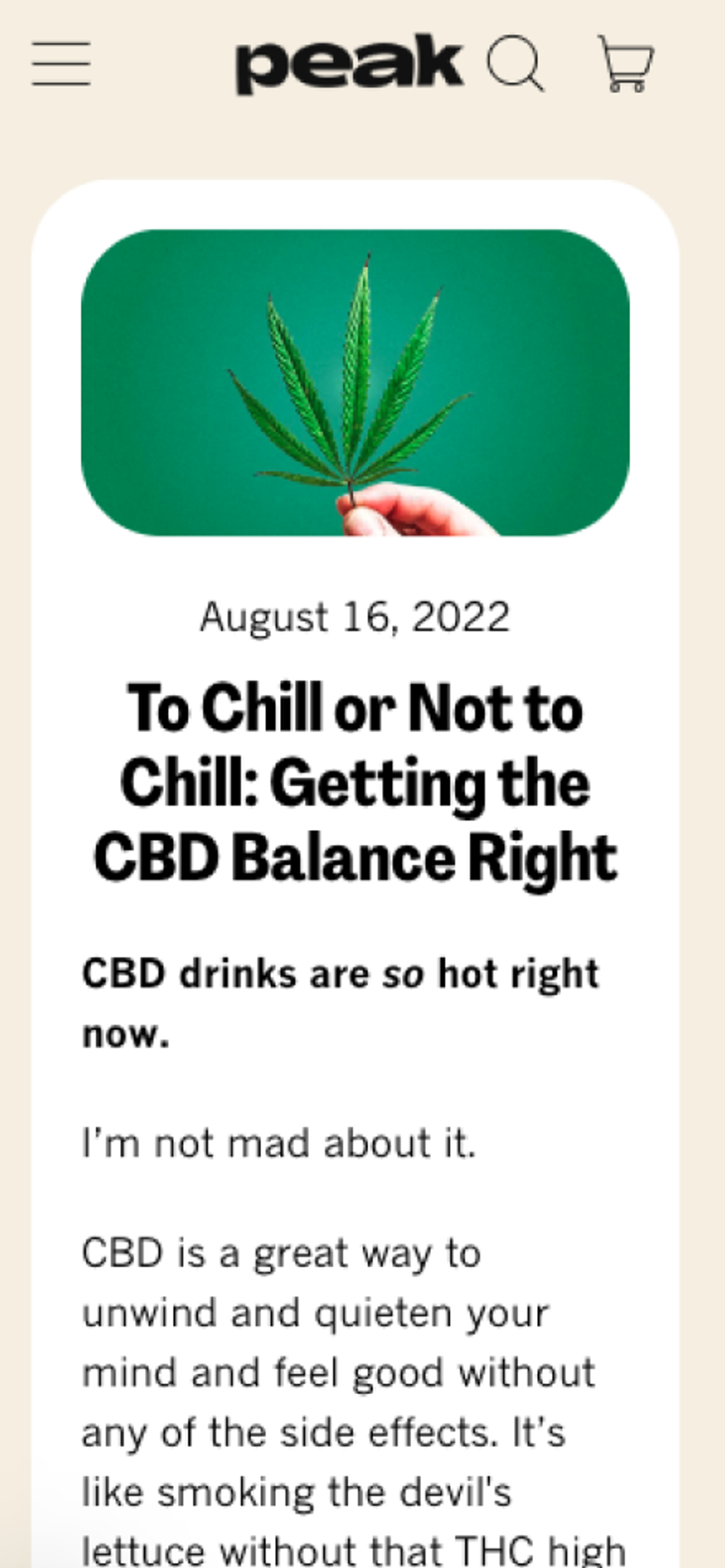This screenshot has width=725, height=1568.
Task: Go to the peak homepage logo
Action: (349, 64)
